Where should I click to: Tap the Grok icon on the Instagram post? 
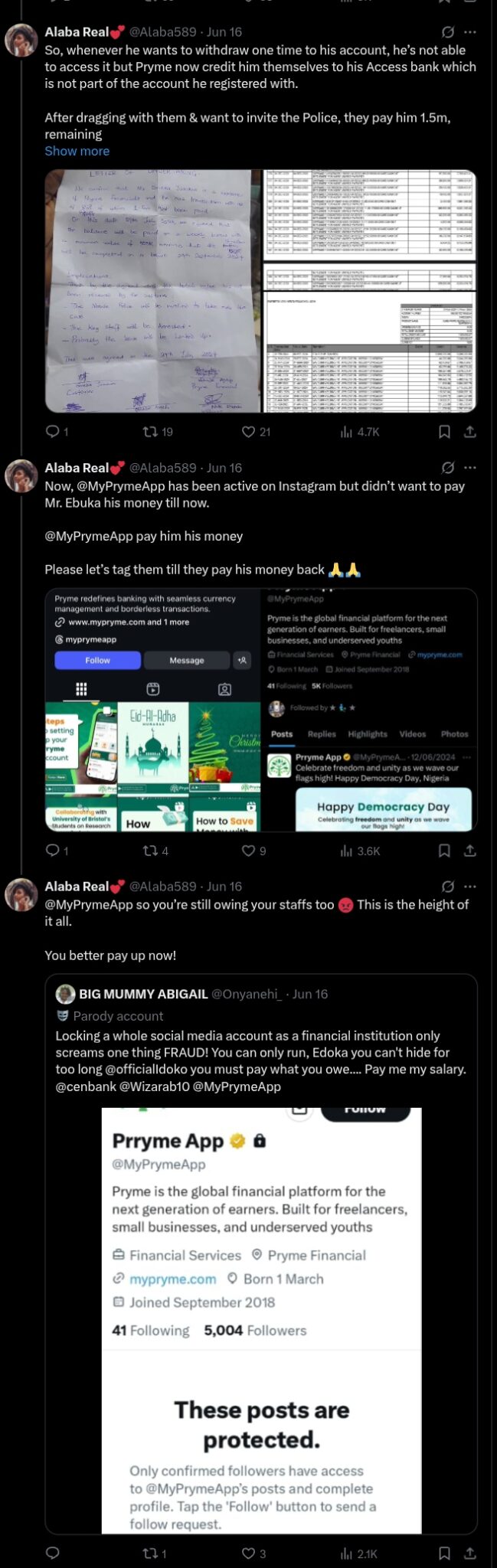click(448, 468)
